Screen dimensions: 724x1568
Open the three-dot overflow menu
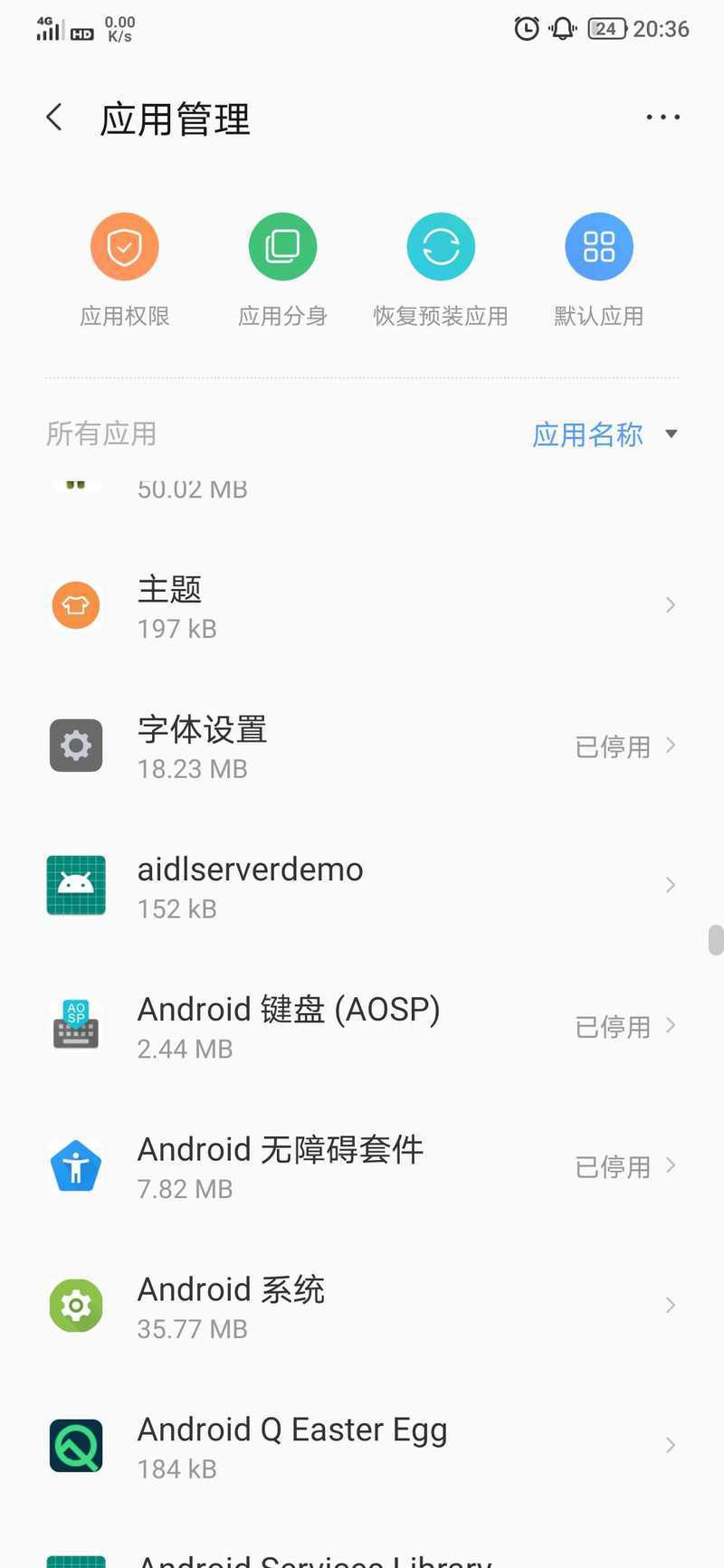coord(663,117)
